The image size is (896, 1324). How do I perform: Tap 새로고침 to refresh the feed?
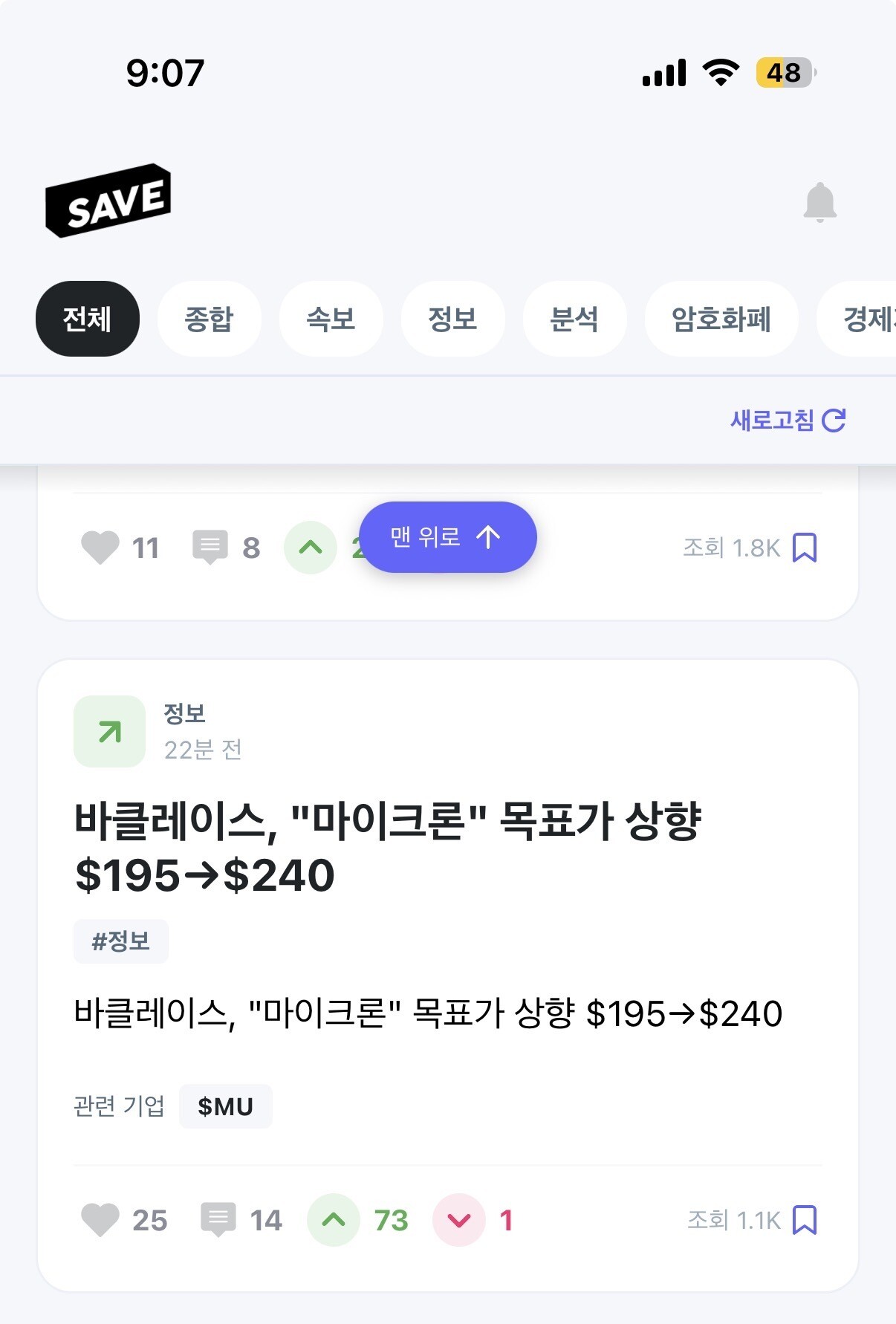[788, 421]
